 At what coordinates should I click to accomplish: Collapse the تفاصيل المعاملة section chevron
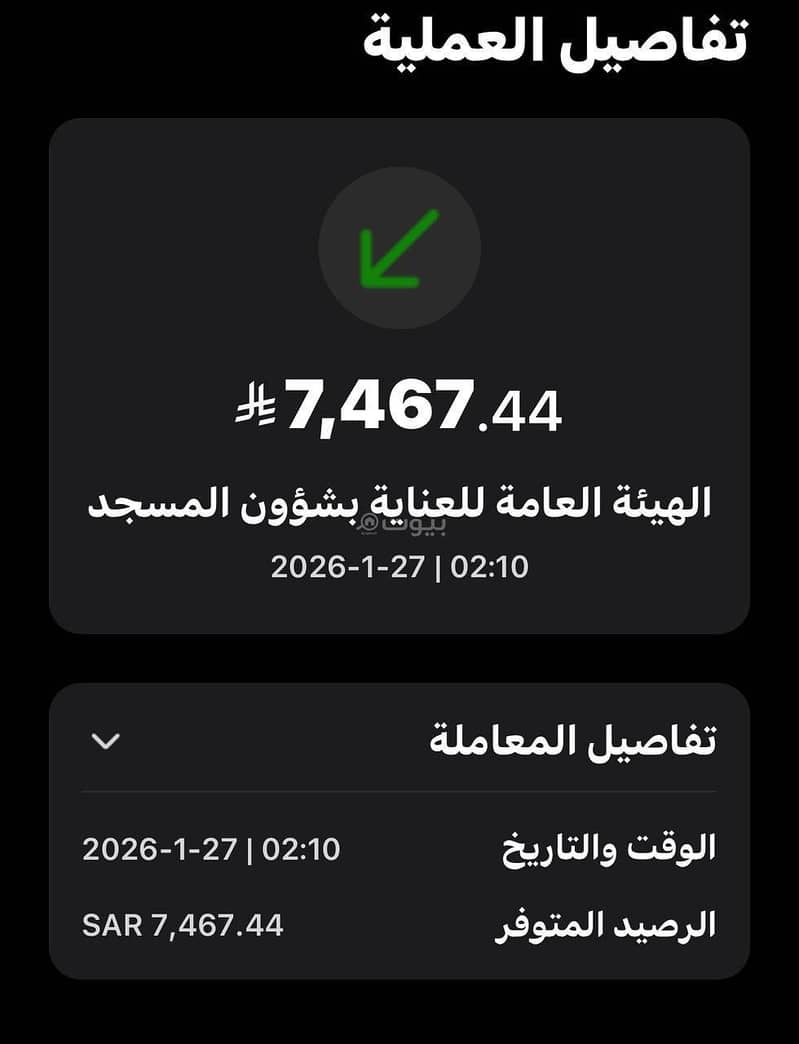coord(105,741)
